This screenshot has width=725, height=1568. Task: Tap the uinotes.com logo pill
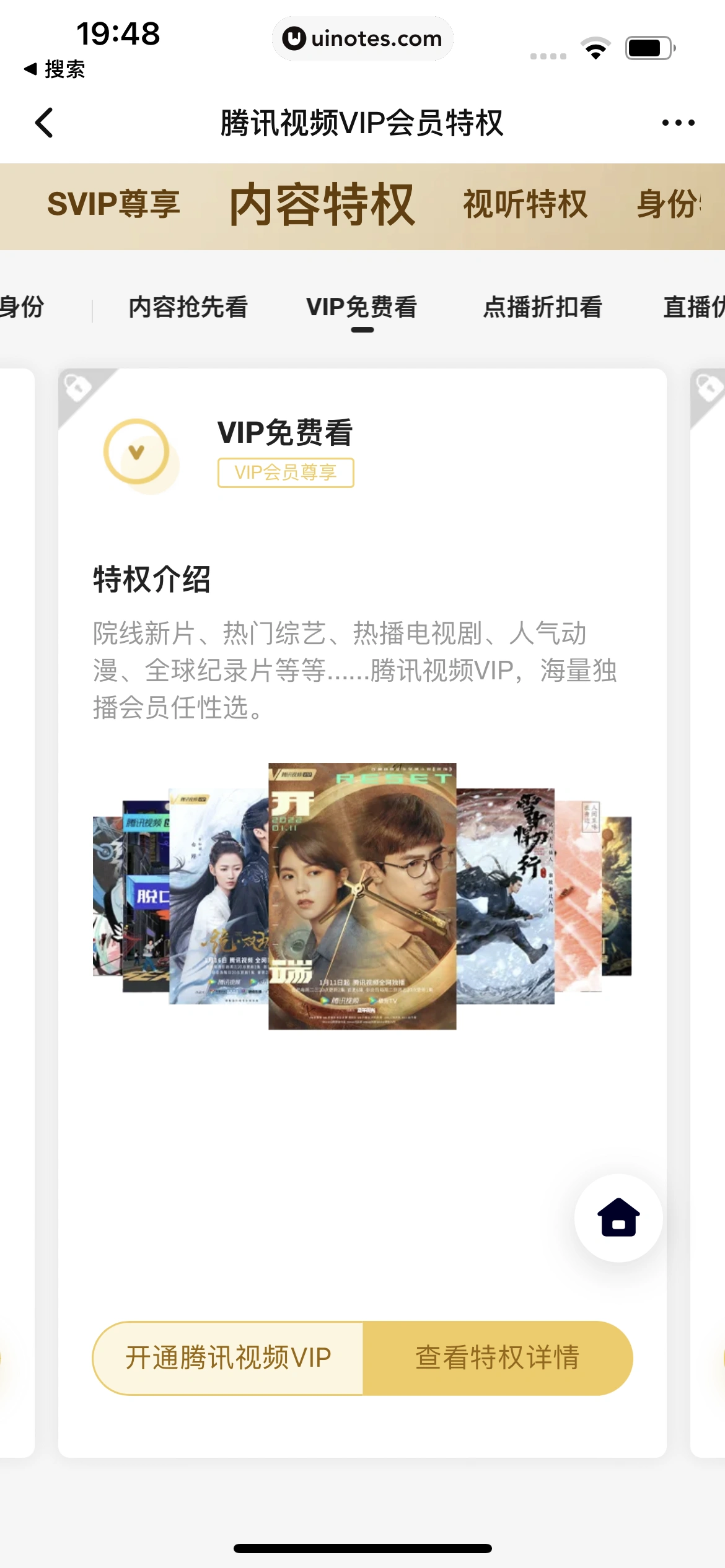click(x=362, y=38)
